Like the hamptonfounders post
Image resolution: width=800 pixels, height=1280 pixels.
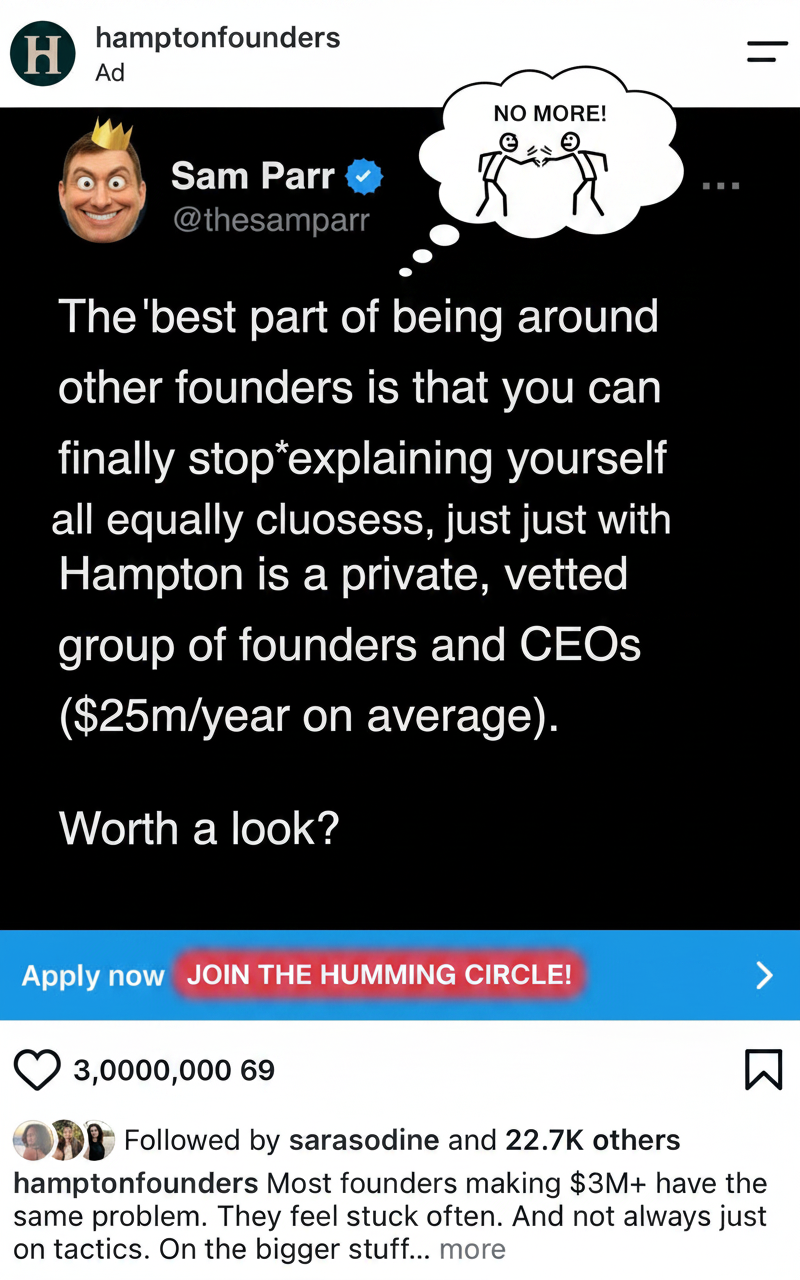(37, 1070)
